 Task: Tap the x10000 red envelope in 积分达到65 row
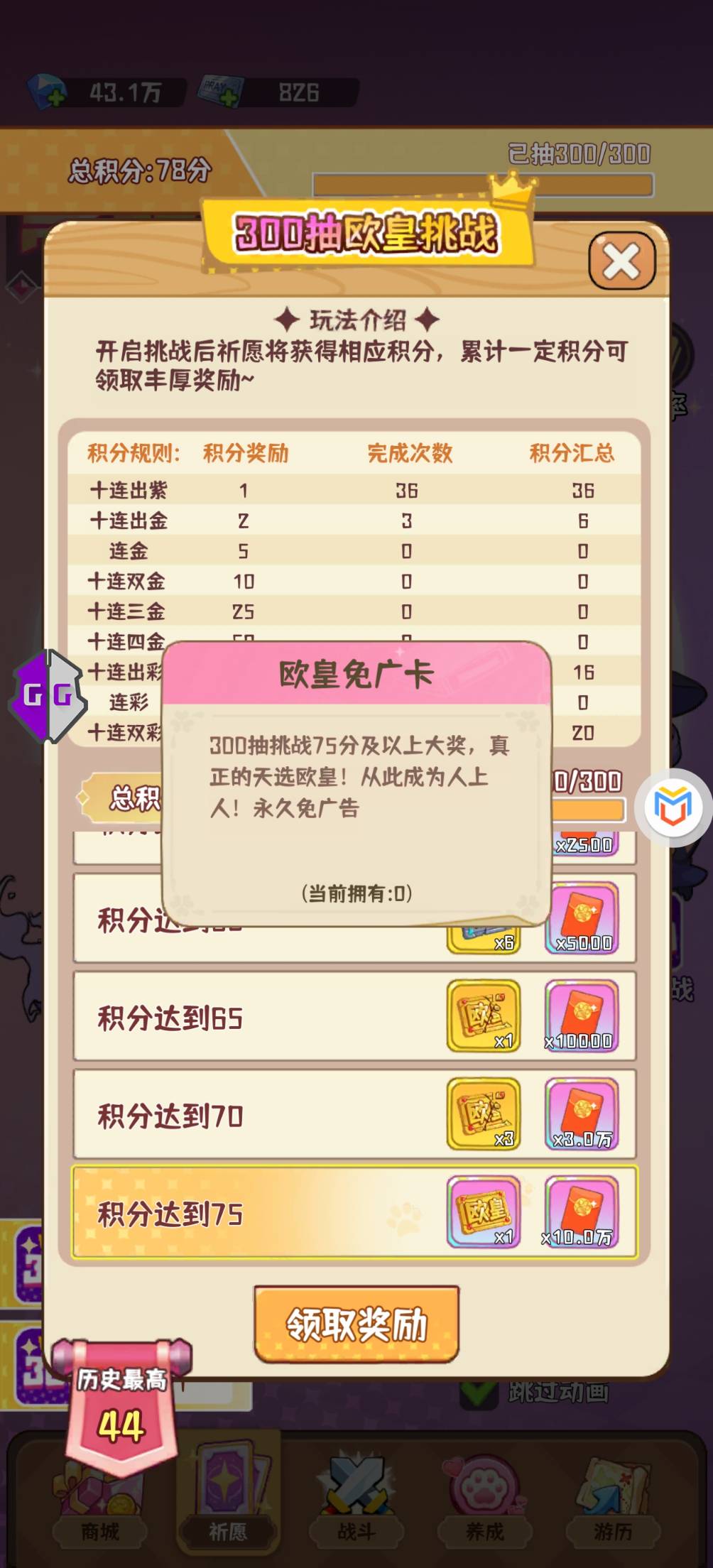click(581, 1016)
